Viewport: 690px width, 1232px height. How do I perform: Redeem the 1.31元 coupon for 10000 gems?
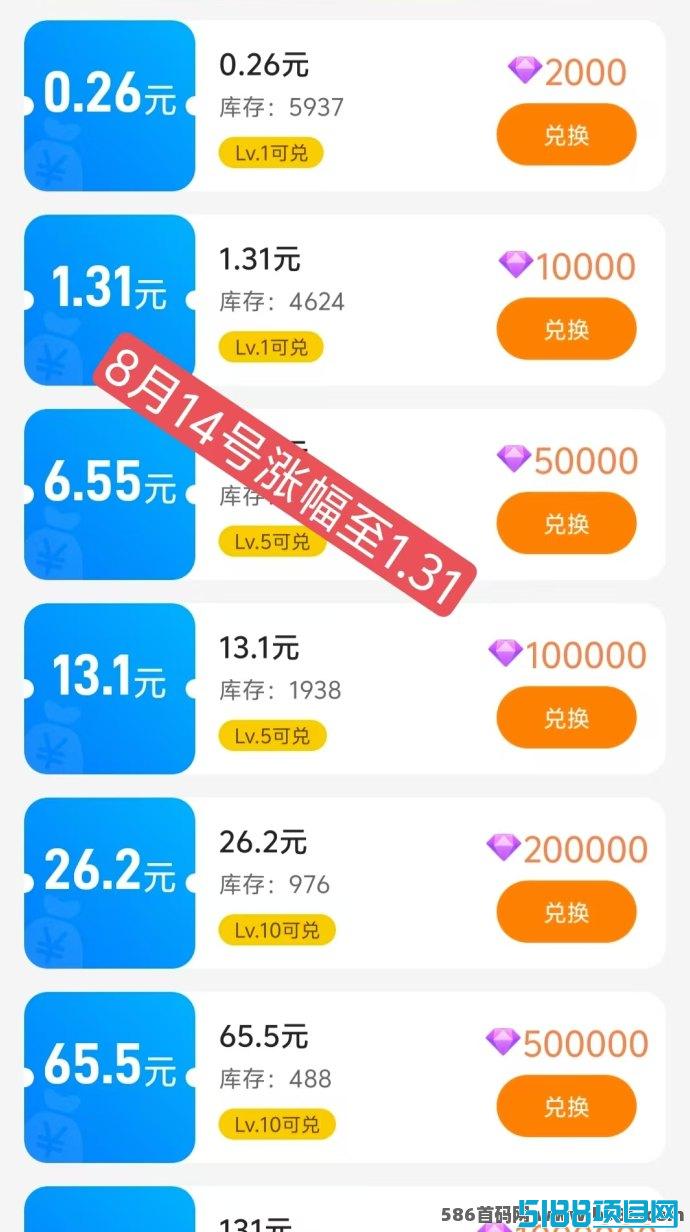[x=566, y=329]
